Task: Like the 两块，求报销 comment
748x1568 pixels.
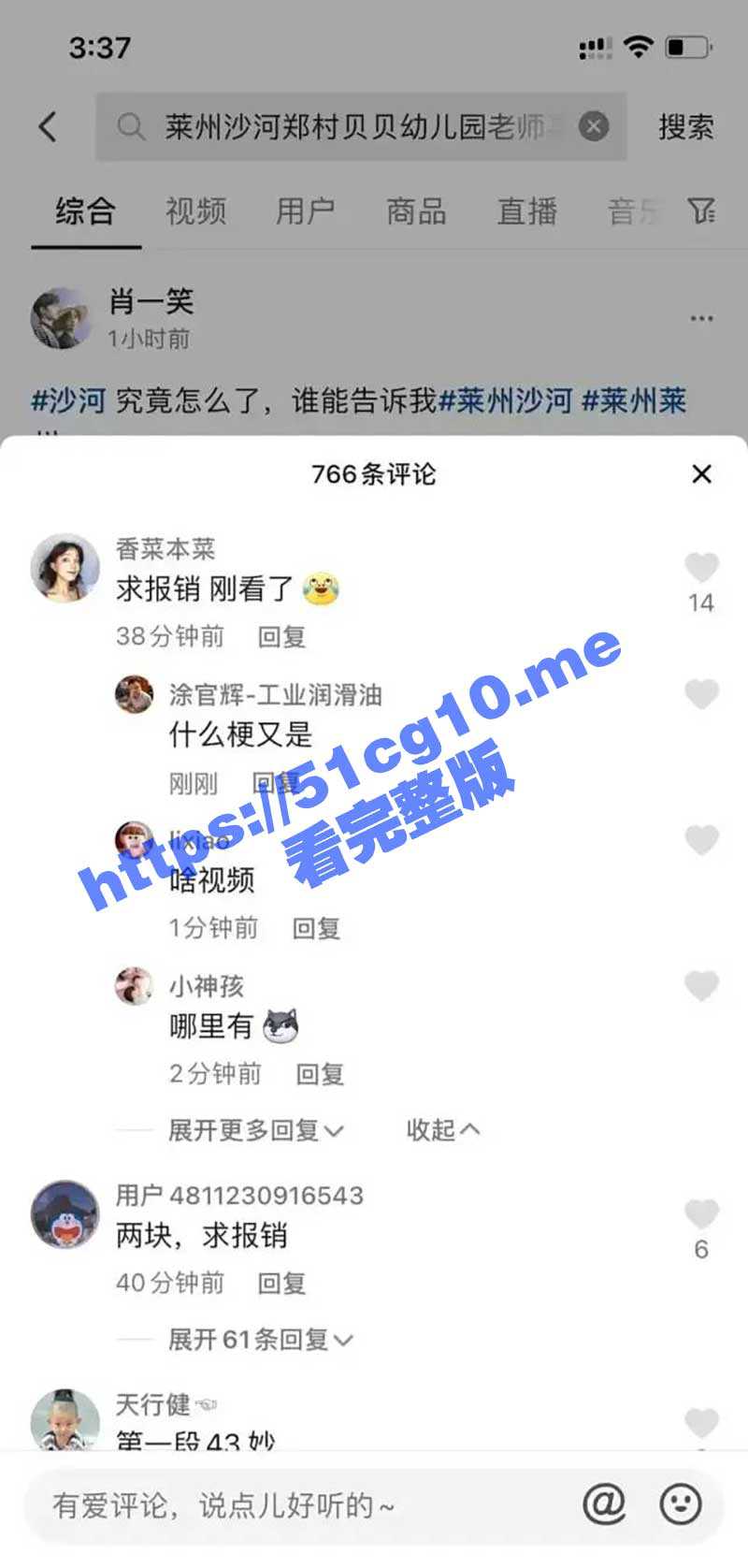Action: click(701, 1214)
